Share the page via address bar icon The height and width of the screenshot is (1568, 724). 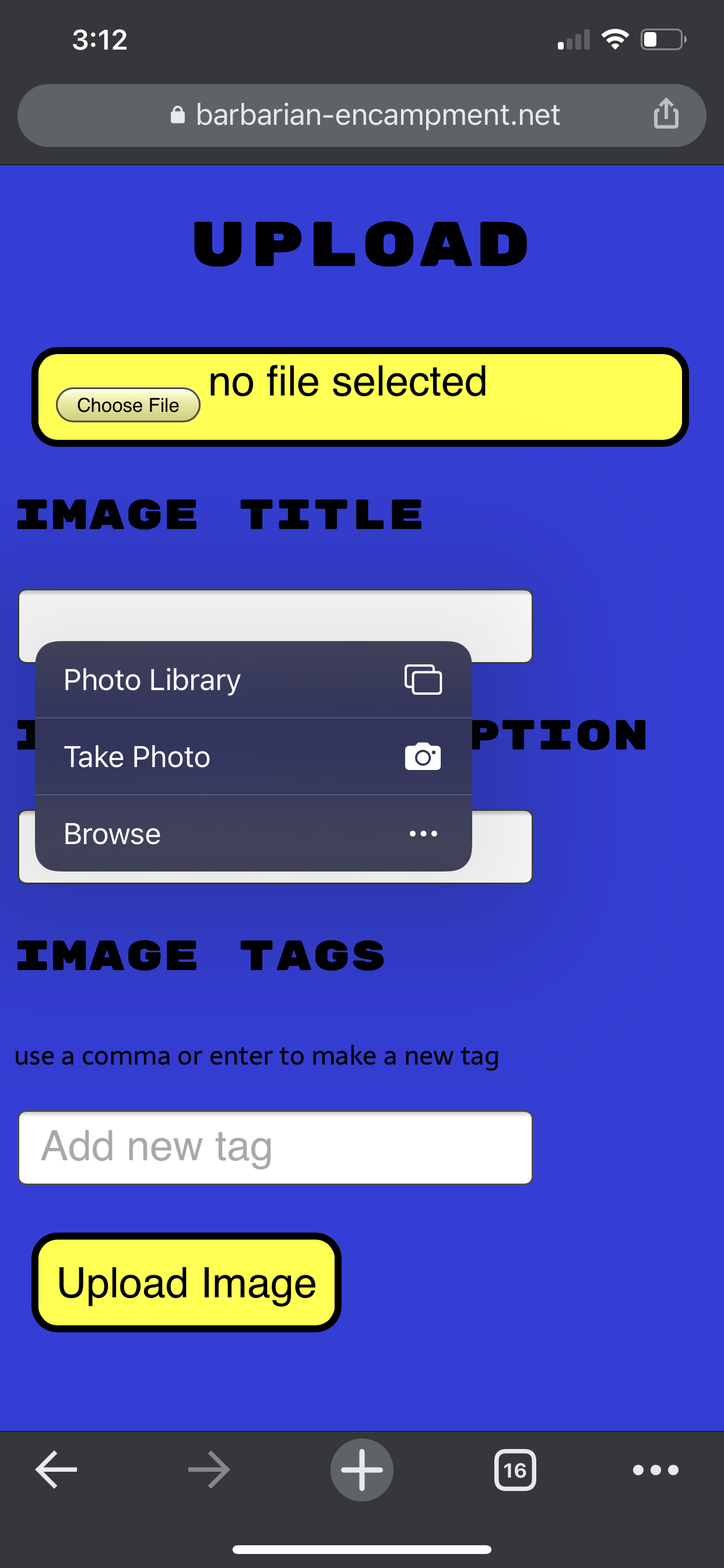click(x=666, y=114)
